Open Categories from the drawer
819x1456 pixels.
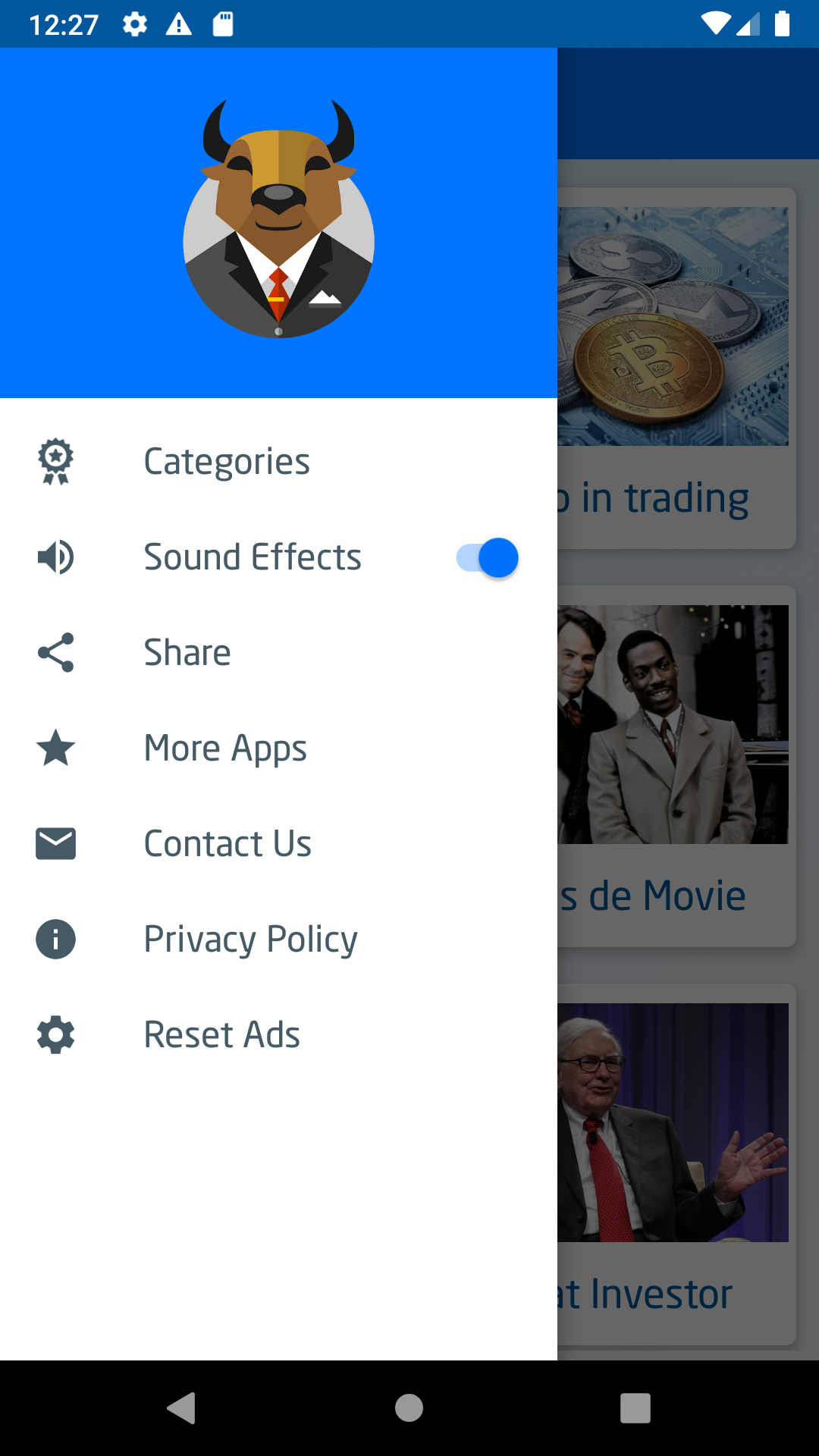coord(278,461)
